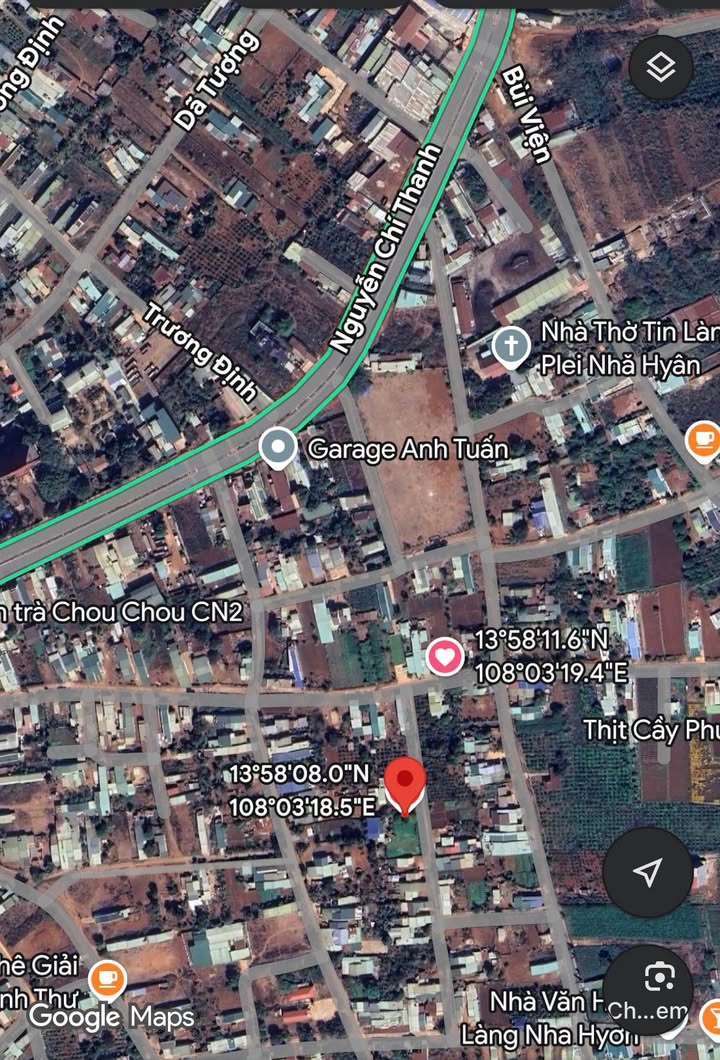Tap the saved heart pin at 13°58'11.6"N
The width and height of the screenshot is (720, 1060).
pos(446,657)
